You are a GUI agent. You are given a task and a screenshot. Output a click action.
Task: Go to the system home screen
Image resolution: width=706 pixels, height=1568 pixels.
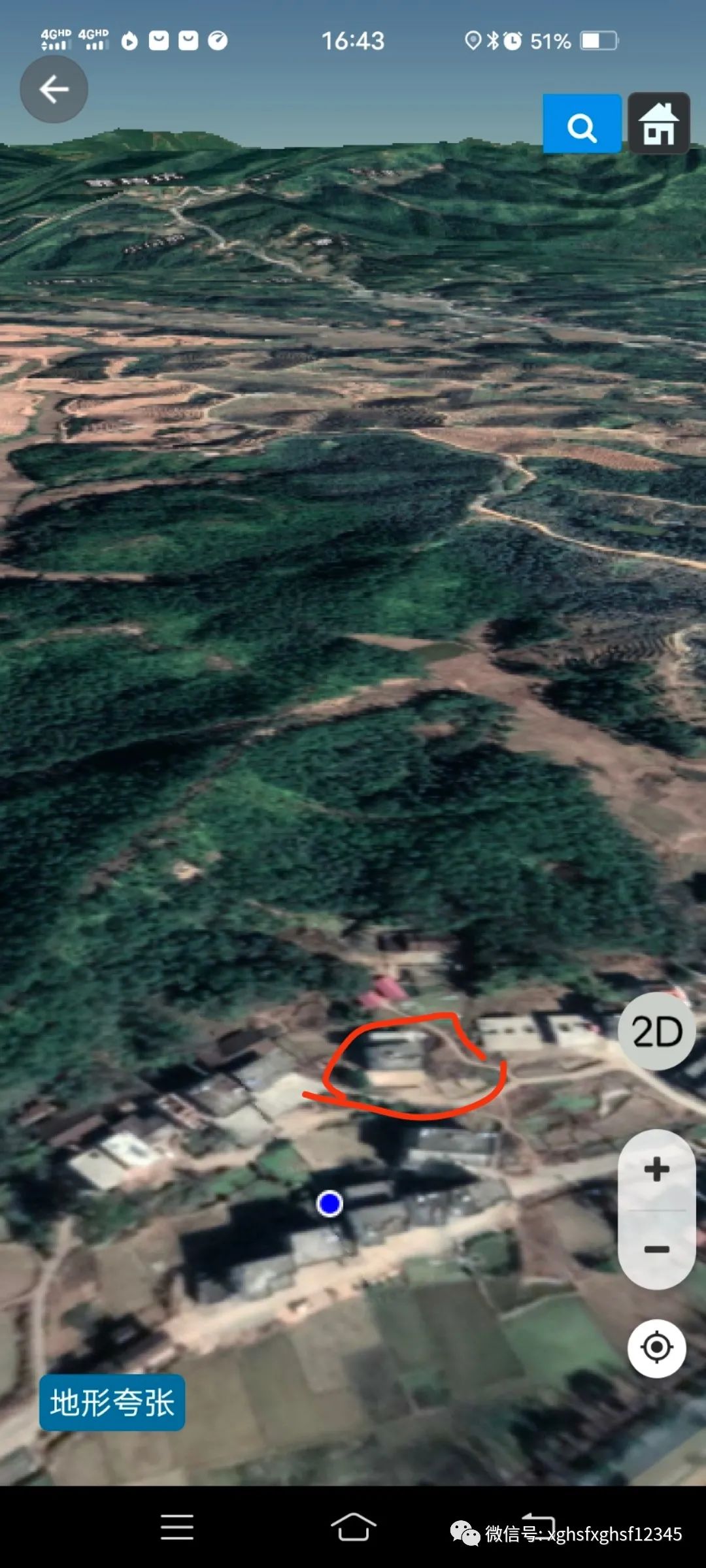353,1527
